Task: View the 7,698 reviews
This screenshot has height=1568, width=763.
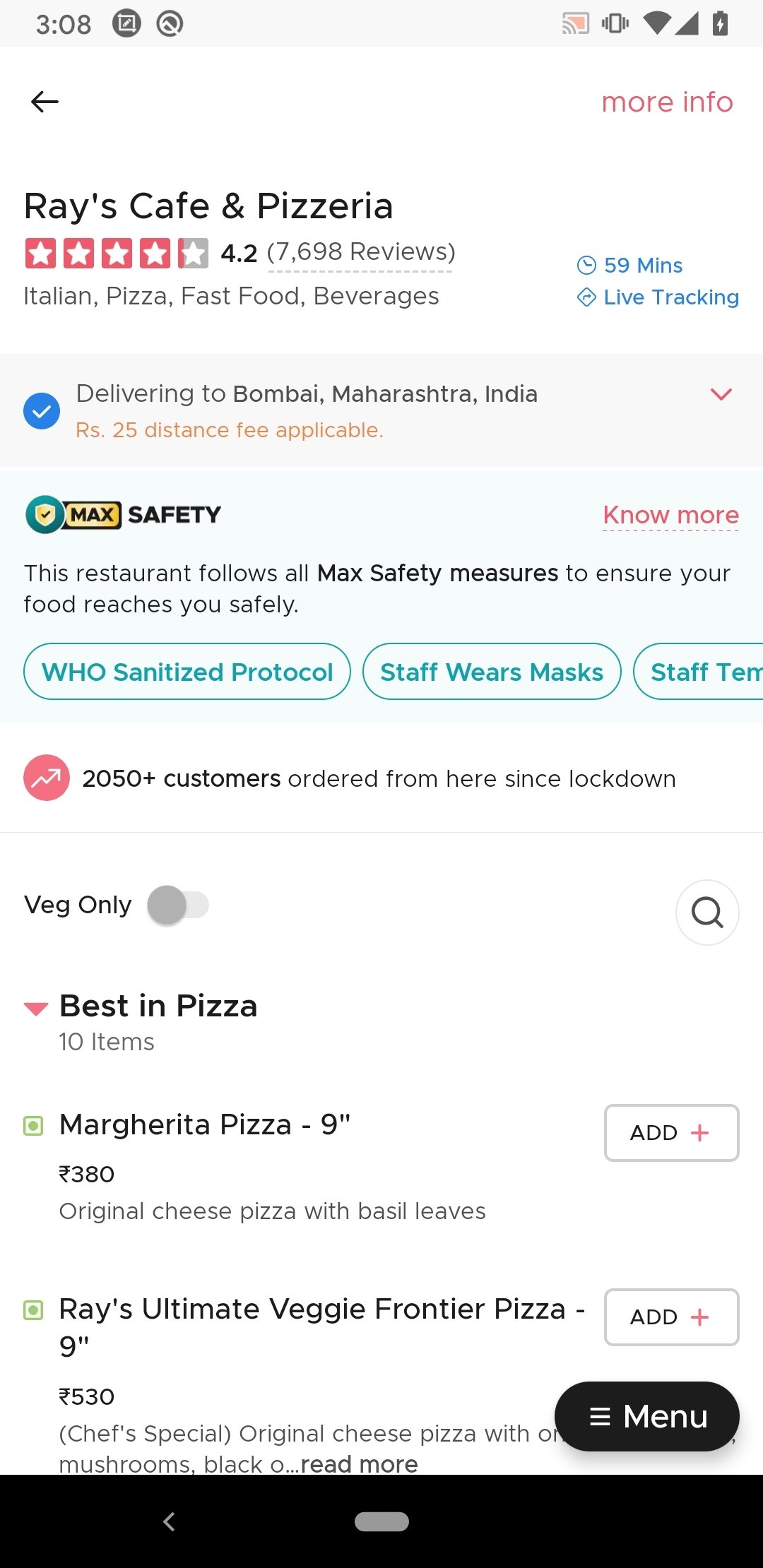Action: coord(361,252)
